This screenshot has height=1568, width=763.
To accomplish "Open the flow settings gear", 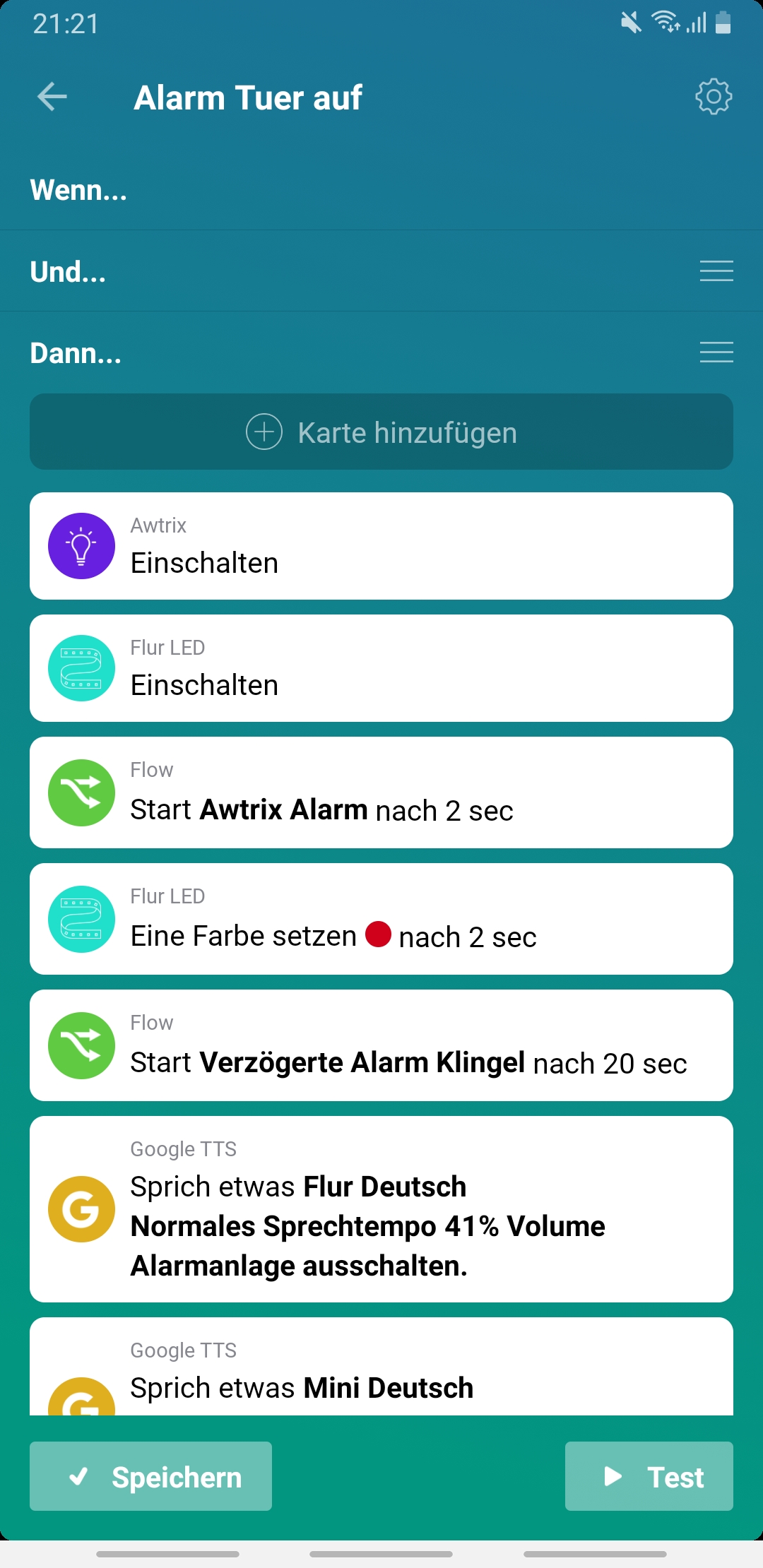I will tap(714, 97).
